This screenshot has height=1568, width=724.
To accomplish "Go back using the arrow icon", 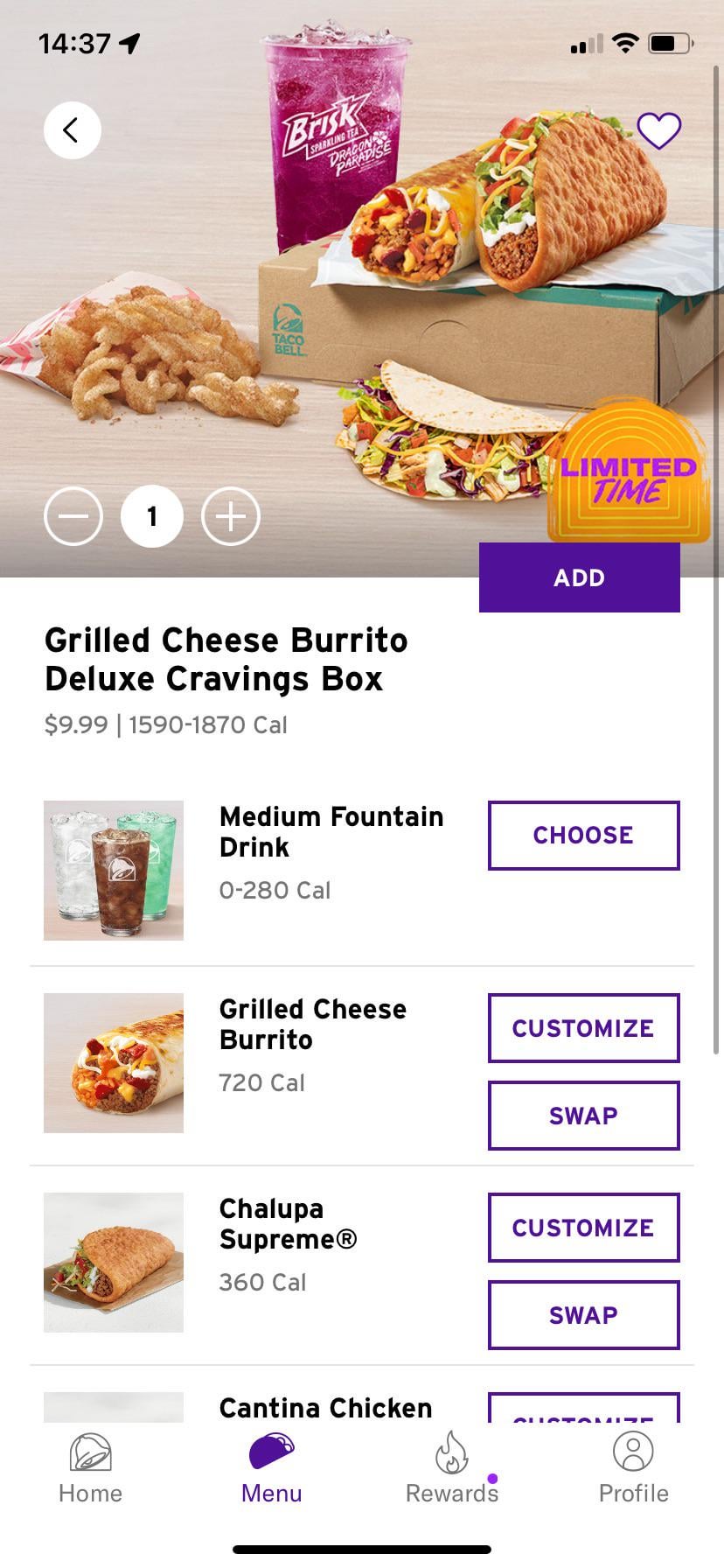I will pos(73,130).
